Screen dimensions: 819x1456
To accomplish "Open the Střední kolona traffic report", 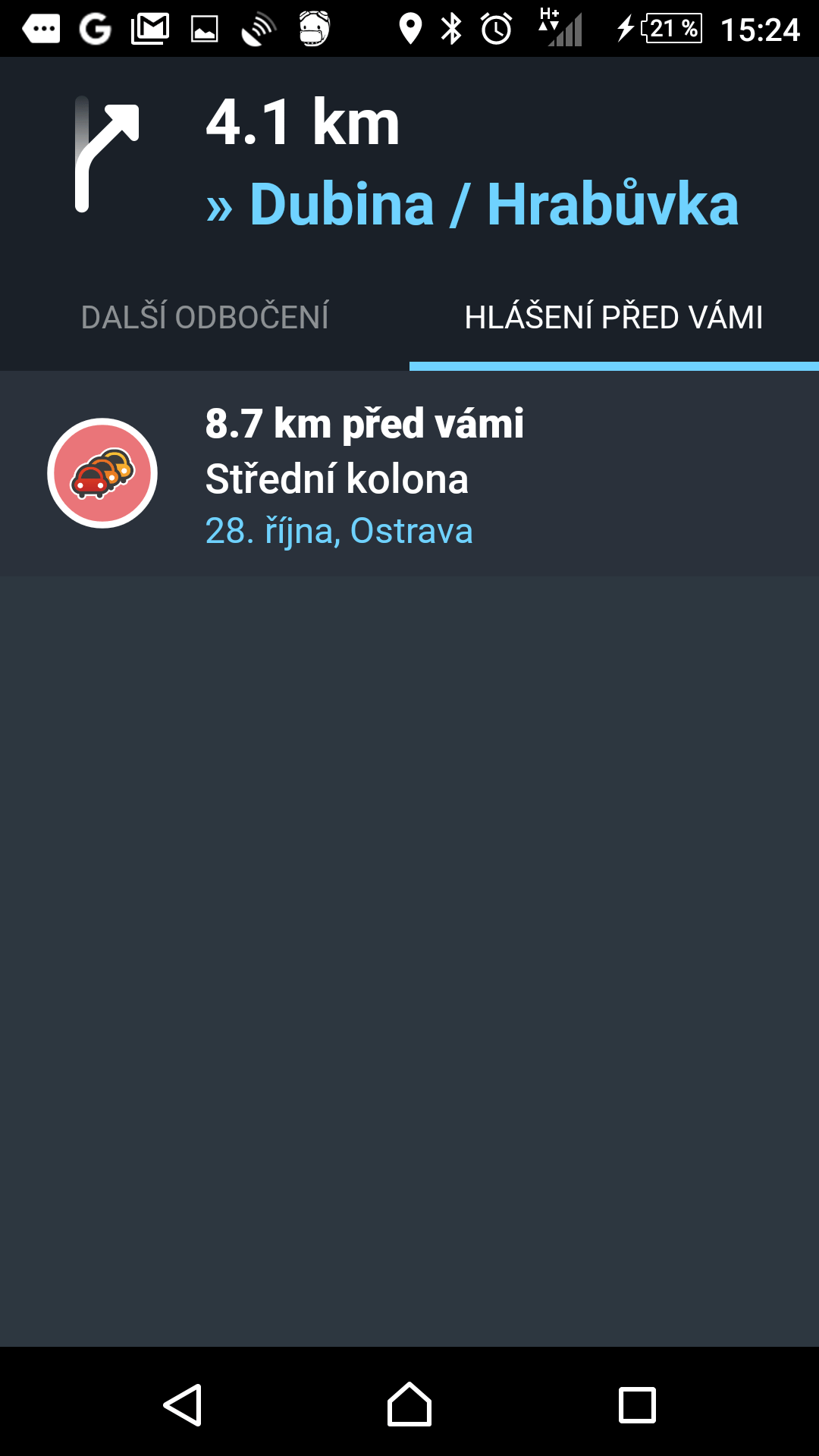I will coord(409,474).
